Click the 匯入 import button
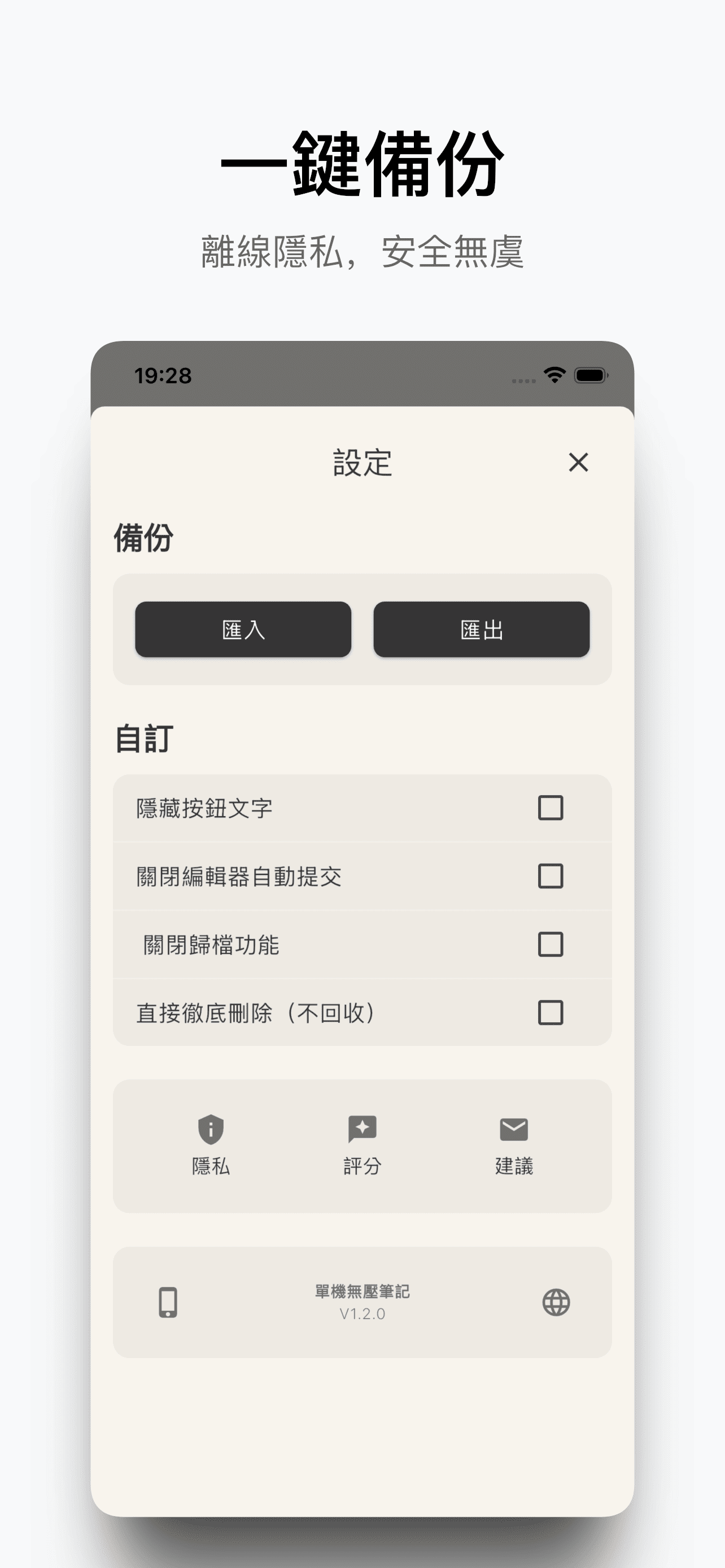This screenshot has width=725, height=1568. pos(243,630)
